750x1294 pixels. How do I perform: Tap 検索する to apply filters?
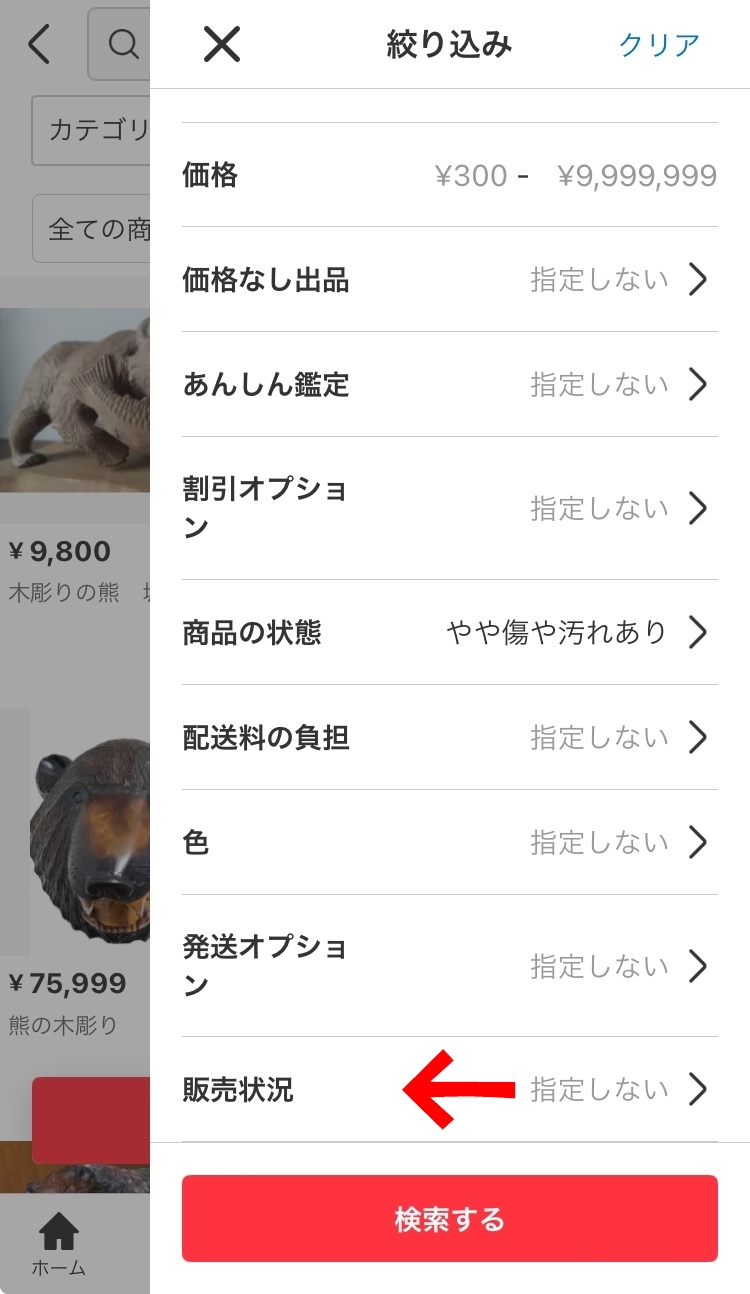click(x=449, y=1219)
